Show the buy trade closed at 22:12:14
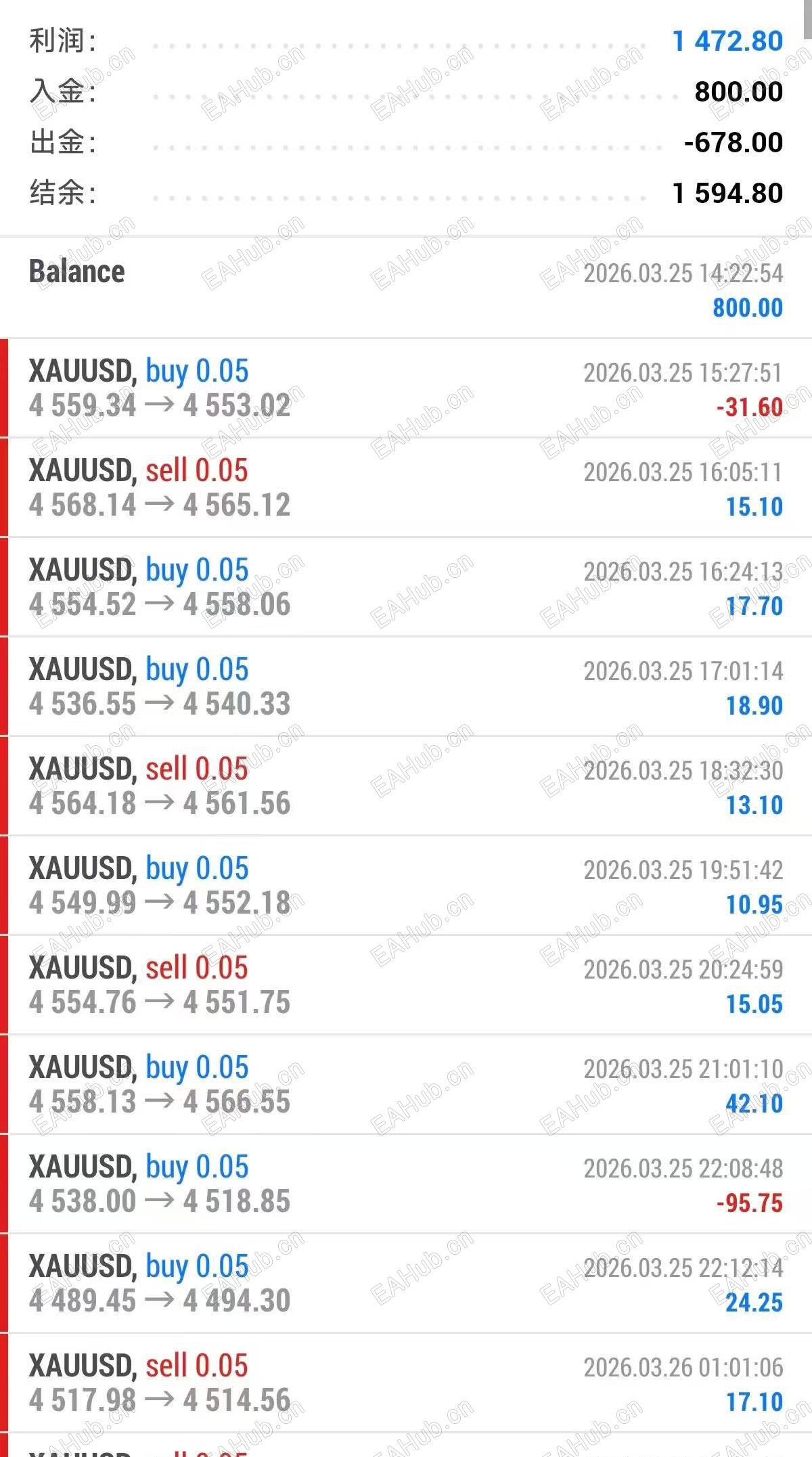This screenshot has width=812, height=1457. 406,1284
